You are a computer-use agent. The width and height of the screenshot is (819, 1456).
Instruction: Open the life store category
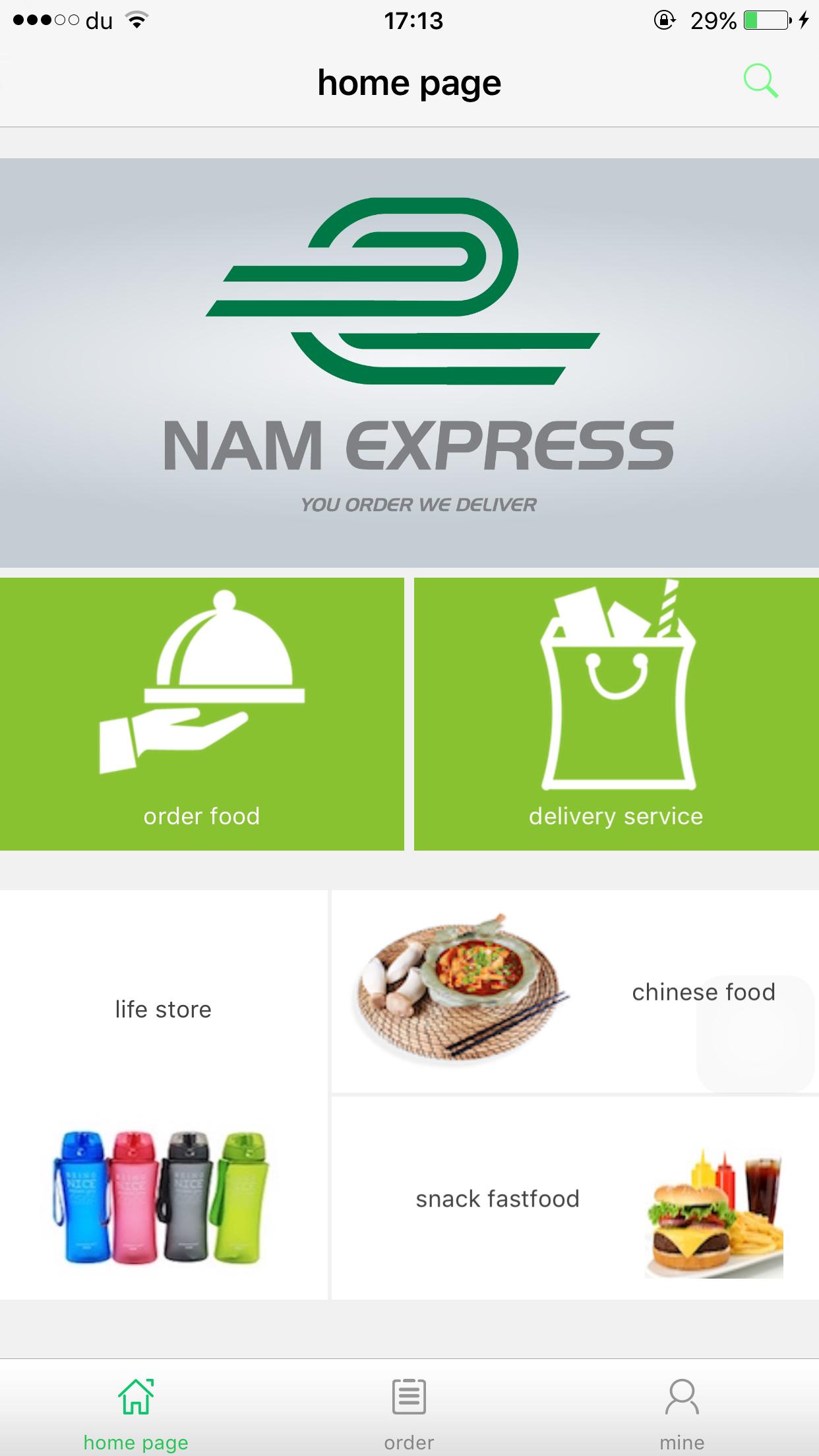click(x=162, y=1009)
